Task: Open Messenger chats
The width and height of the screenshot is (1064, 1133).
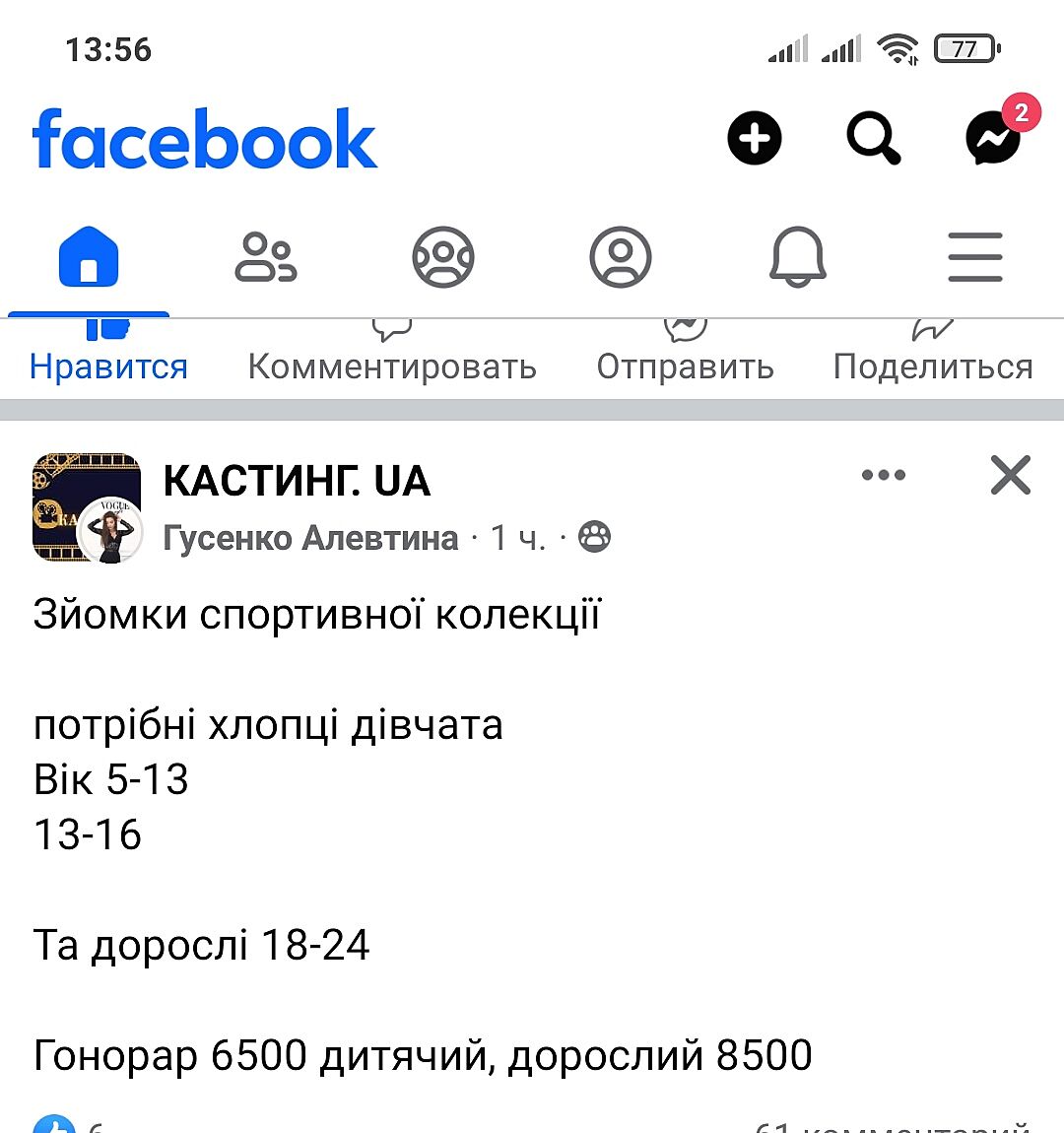Action: [992, 138]
